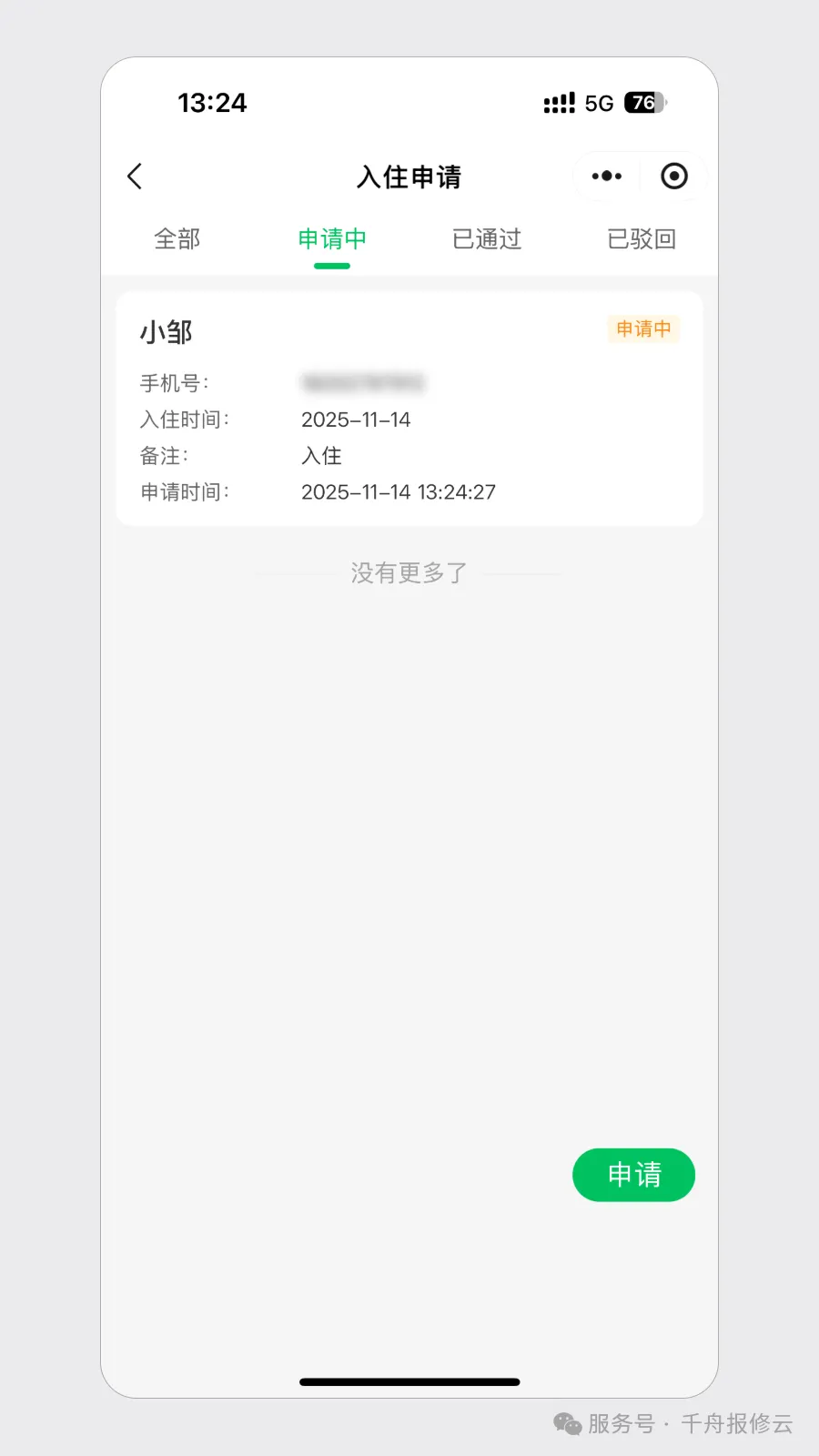Click the back arrow to return
Screen dimensions: 819x1456
135,176
